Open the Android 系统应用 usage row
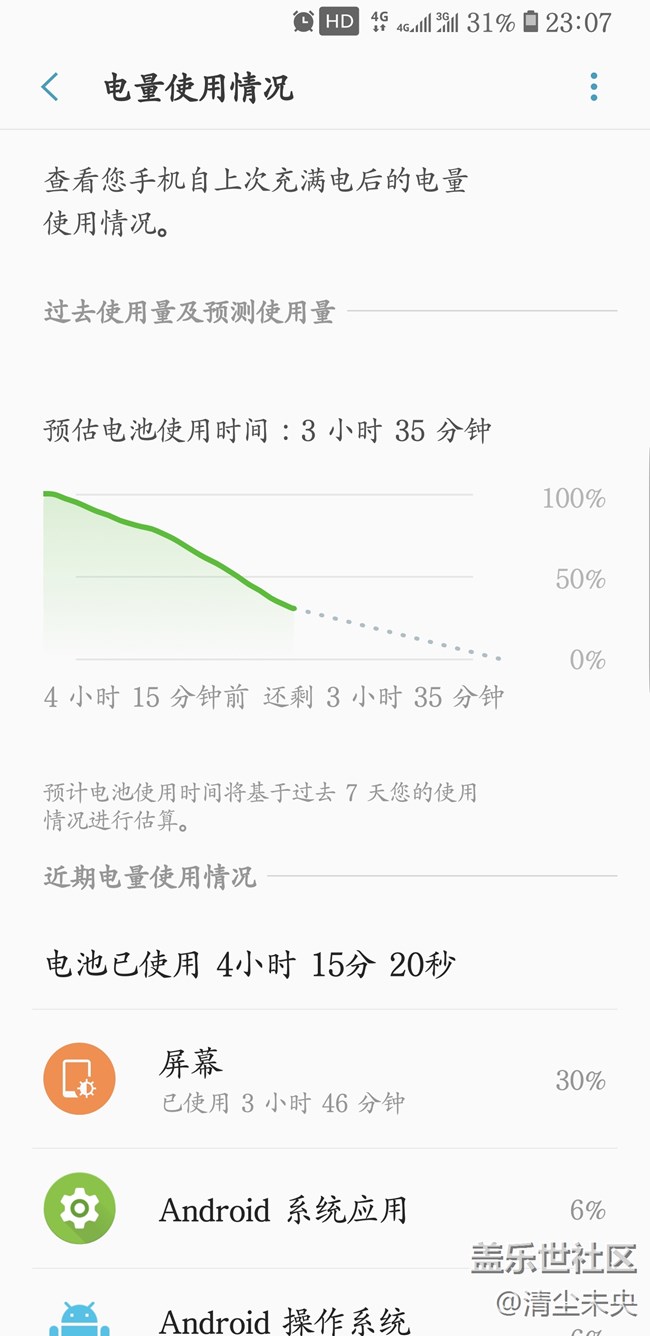 (325, 1209)
